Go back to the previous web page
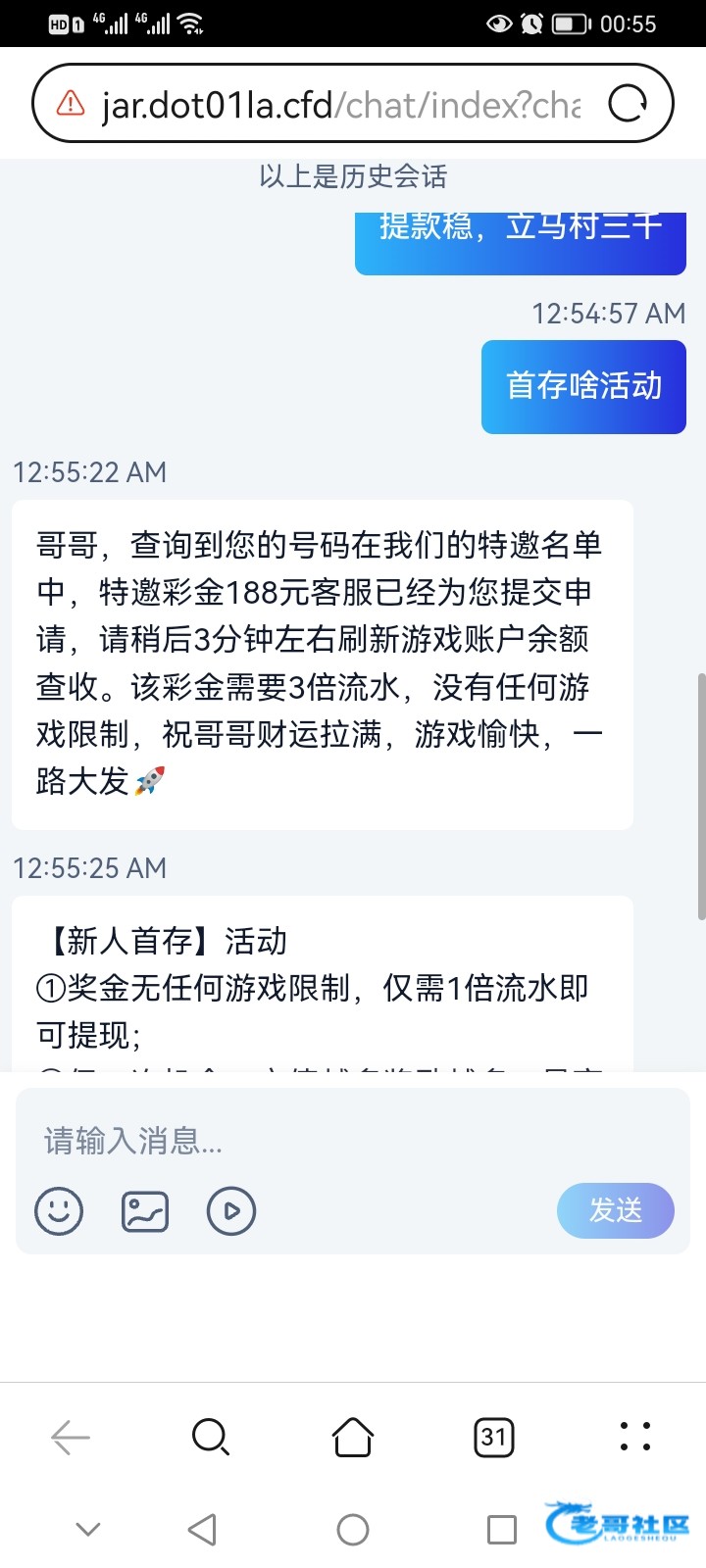Viewport: 706px width, 1568px height. [71, 1438]
